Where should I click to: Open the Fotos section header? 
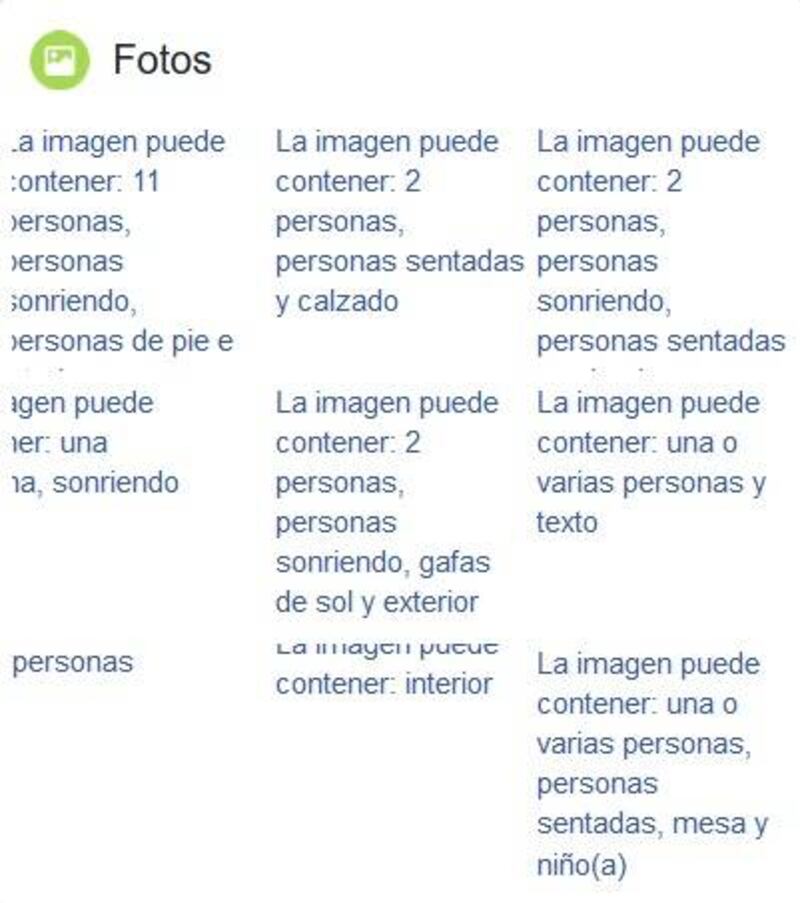pyautogui.click(x=161, y=60)
